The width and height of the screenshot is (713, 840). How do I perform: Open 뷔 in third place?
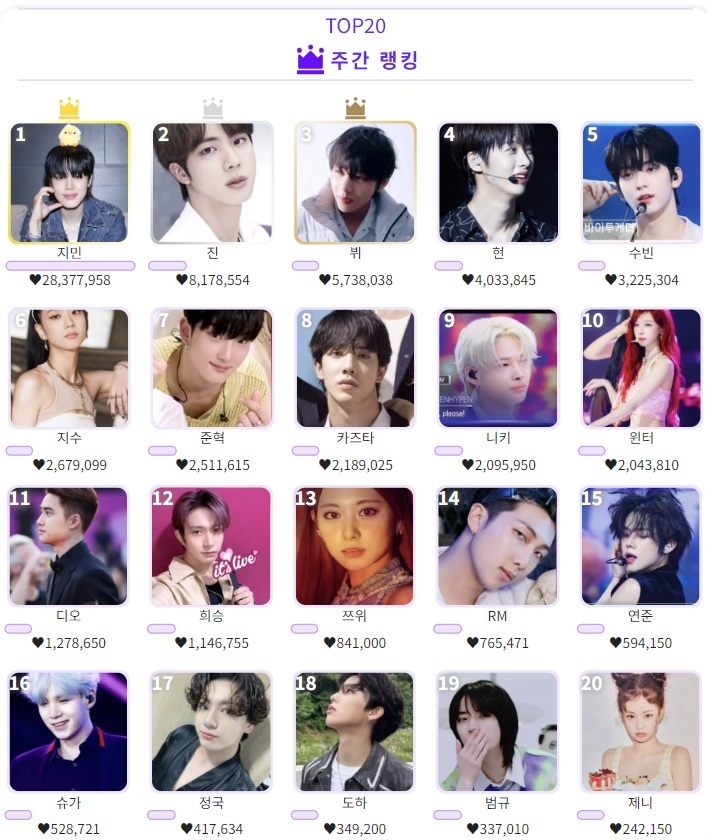coord(355,183)
